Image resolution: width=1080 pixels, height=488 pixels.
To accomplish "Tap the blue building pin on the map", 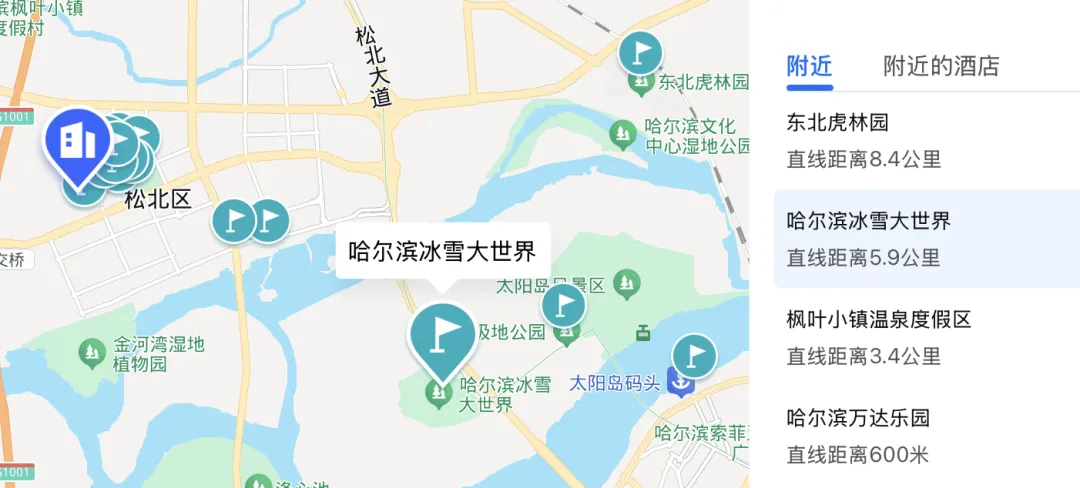I will tap(76, 143).
